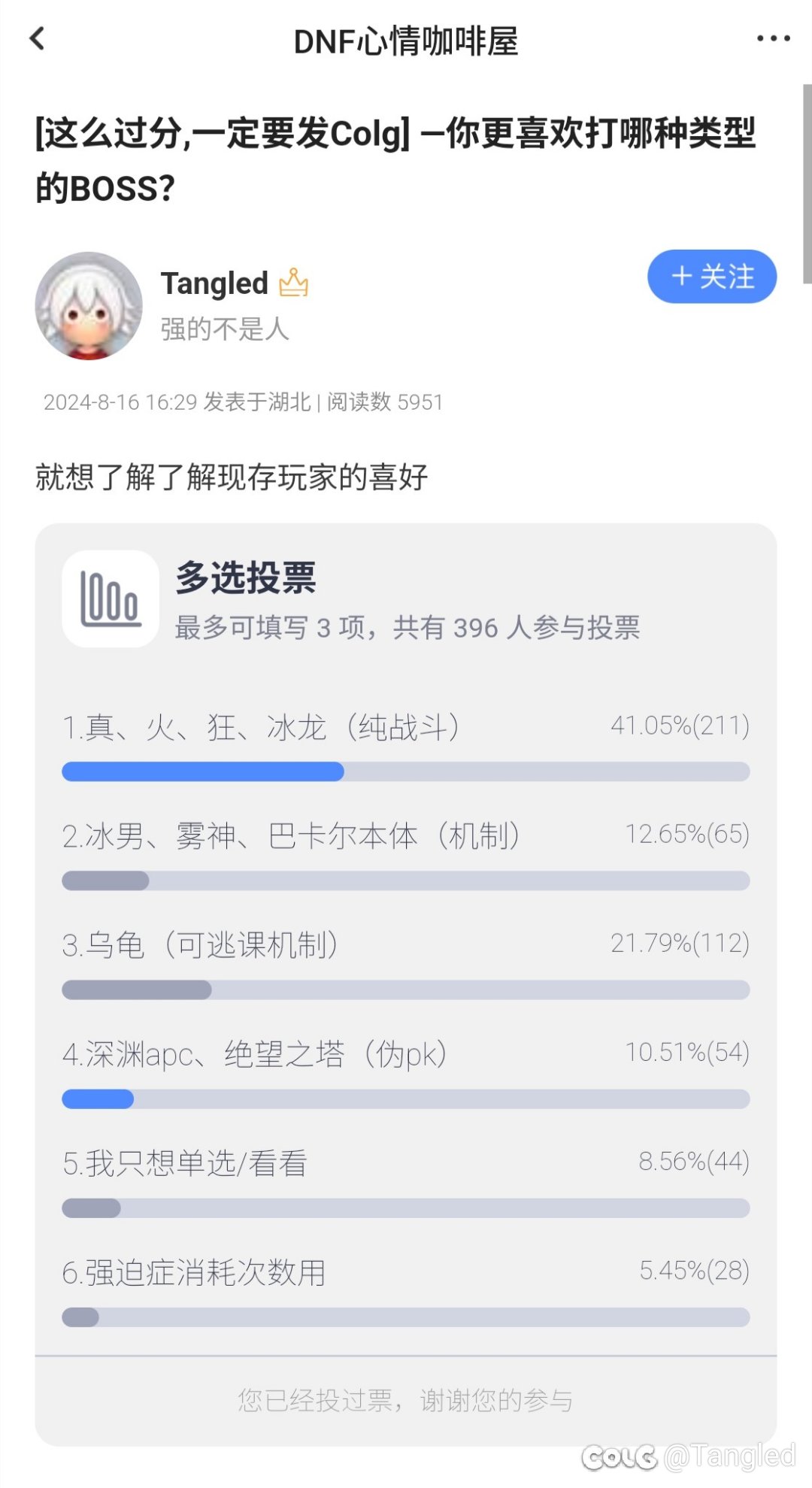812x1488 pixels.
Task: Tap Tangled's username
Action: pyautogui.click(x=214, y=283)
